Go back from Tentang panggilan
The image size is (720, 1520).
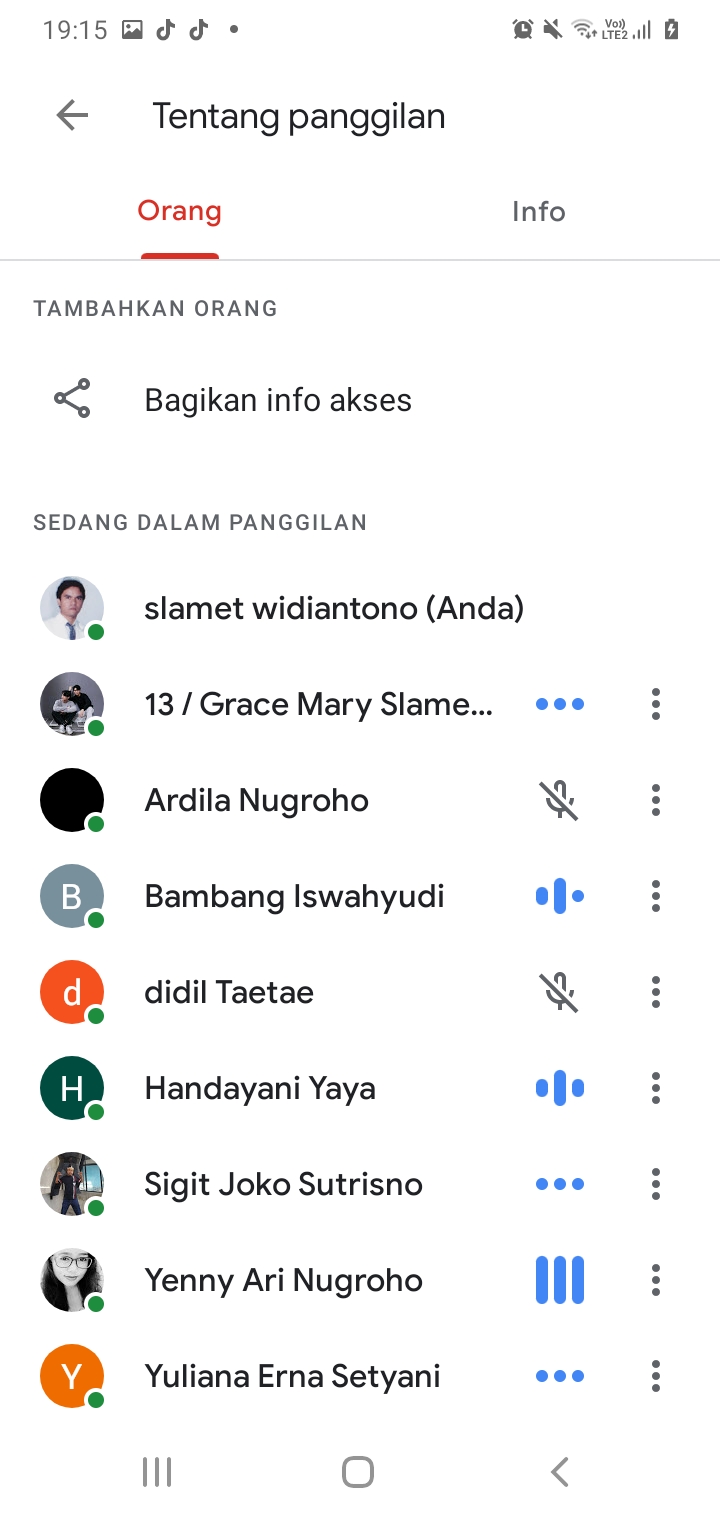tap(72, 116)
